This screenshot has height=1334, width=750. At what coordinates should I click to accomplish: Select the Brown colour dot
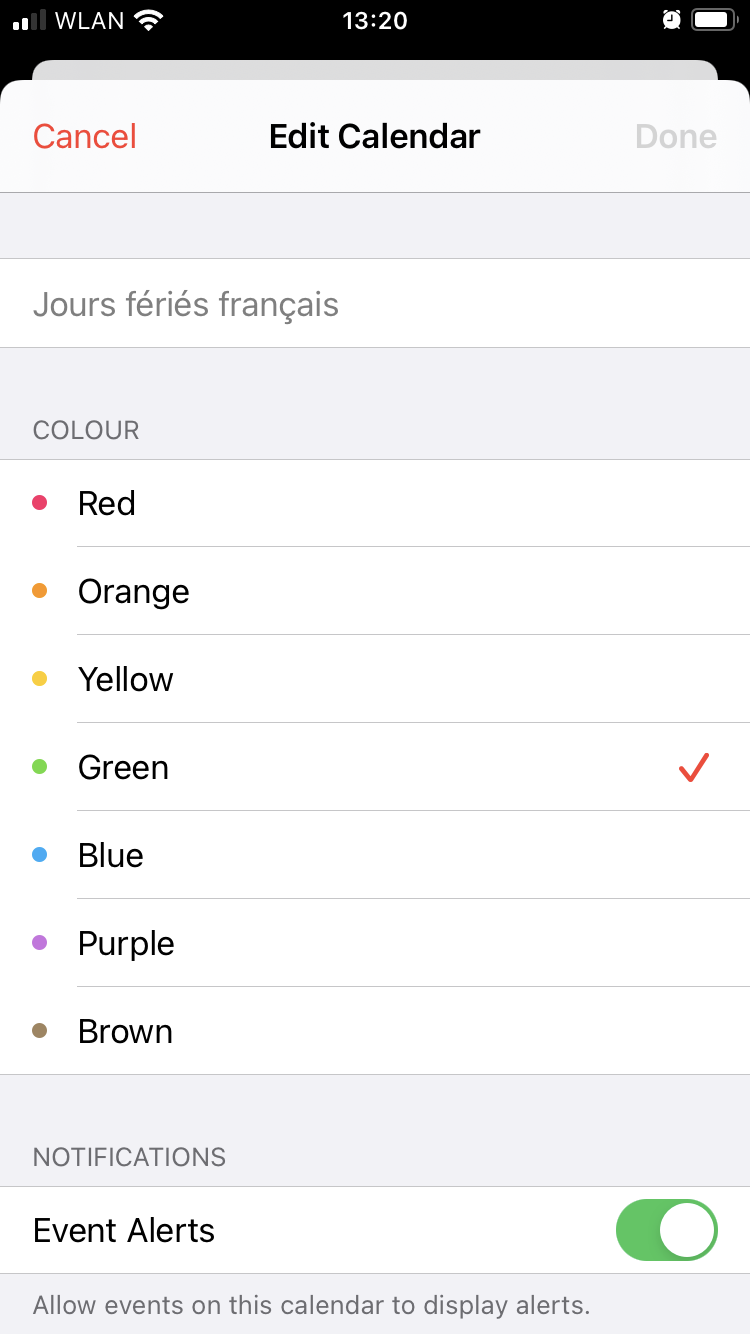coord(41,1031)
